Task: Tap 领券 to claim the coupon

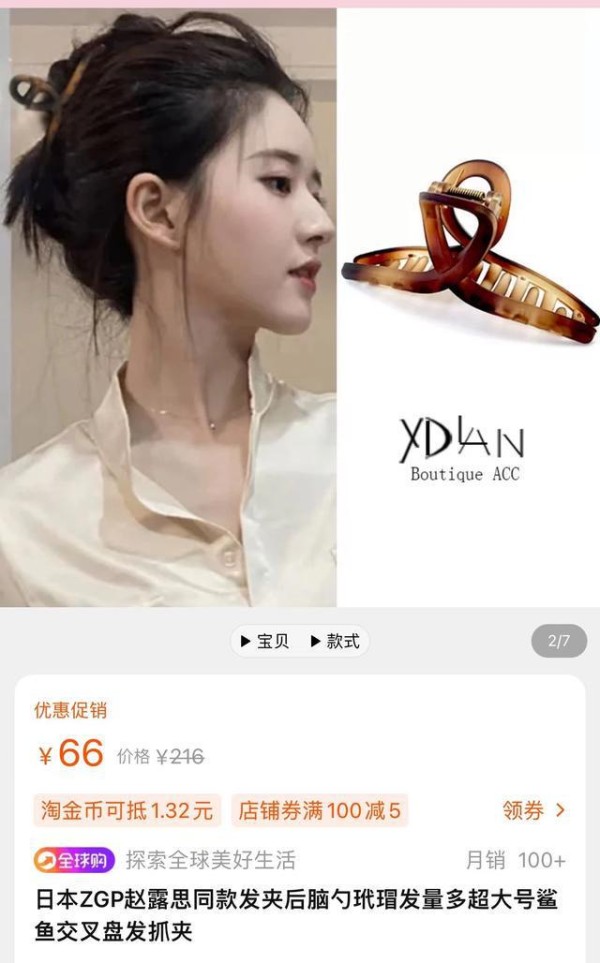Action: 533,811
